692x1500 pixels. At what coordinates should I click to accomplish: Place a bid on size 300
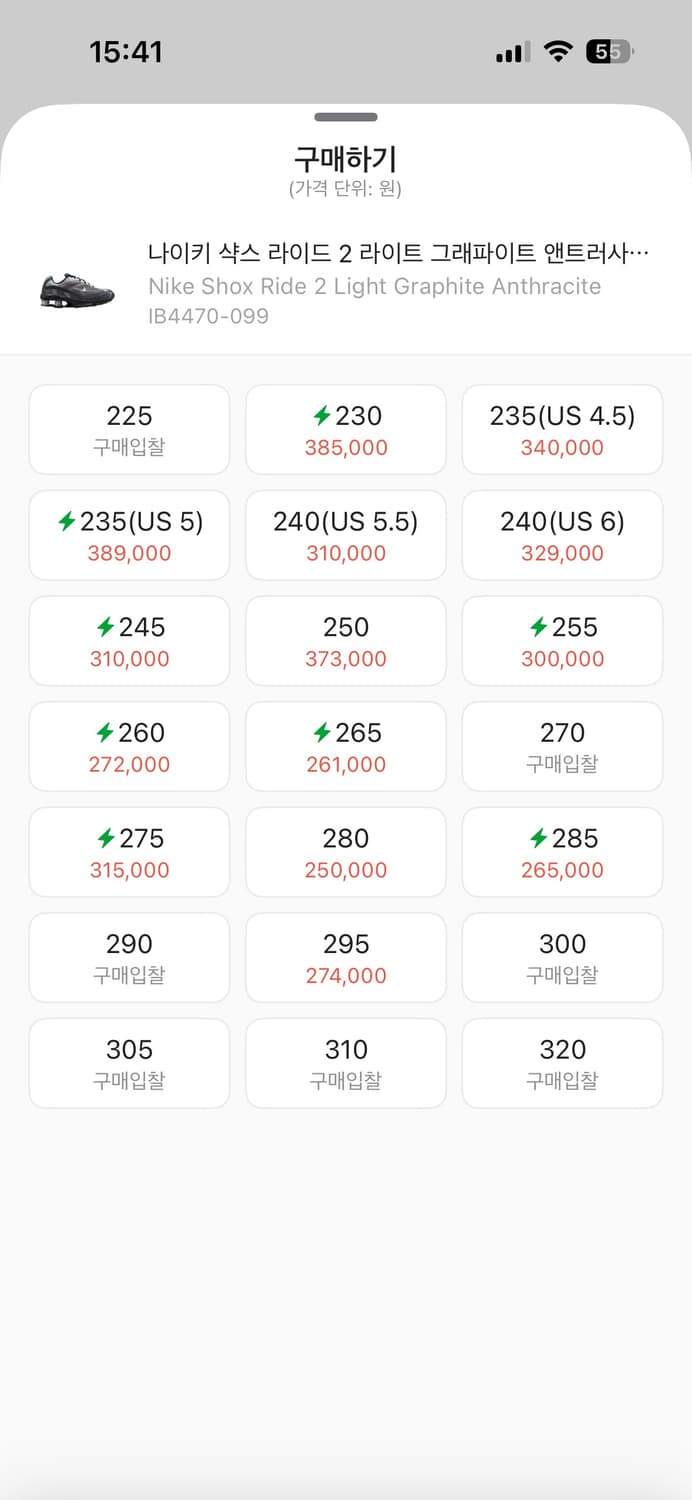tap(562, 958)
